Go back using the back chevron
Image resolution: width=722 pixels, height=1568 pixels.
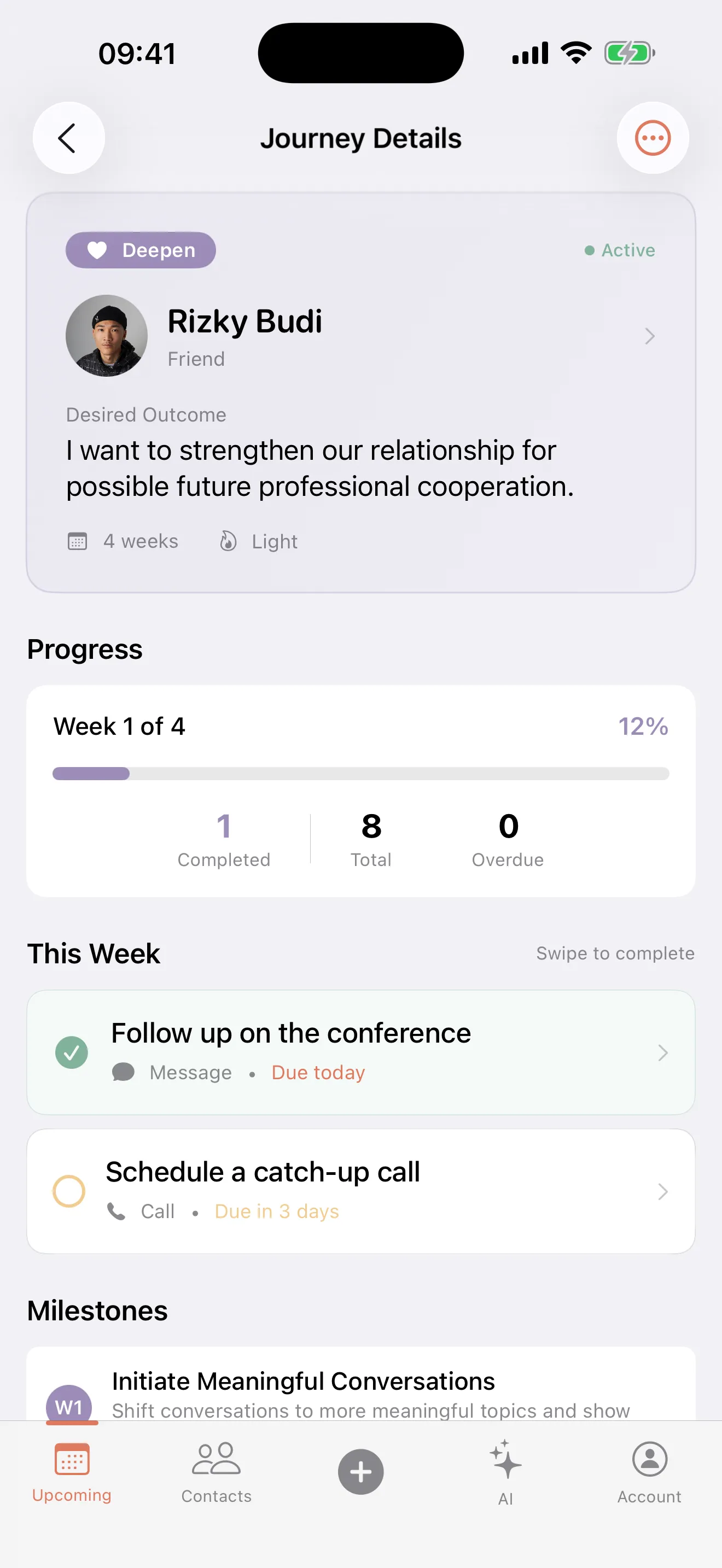(x=68, y=138)
